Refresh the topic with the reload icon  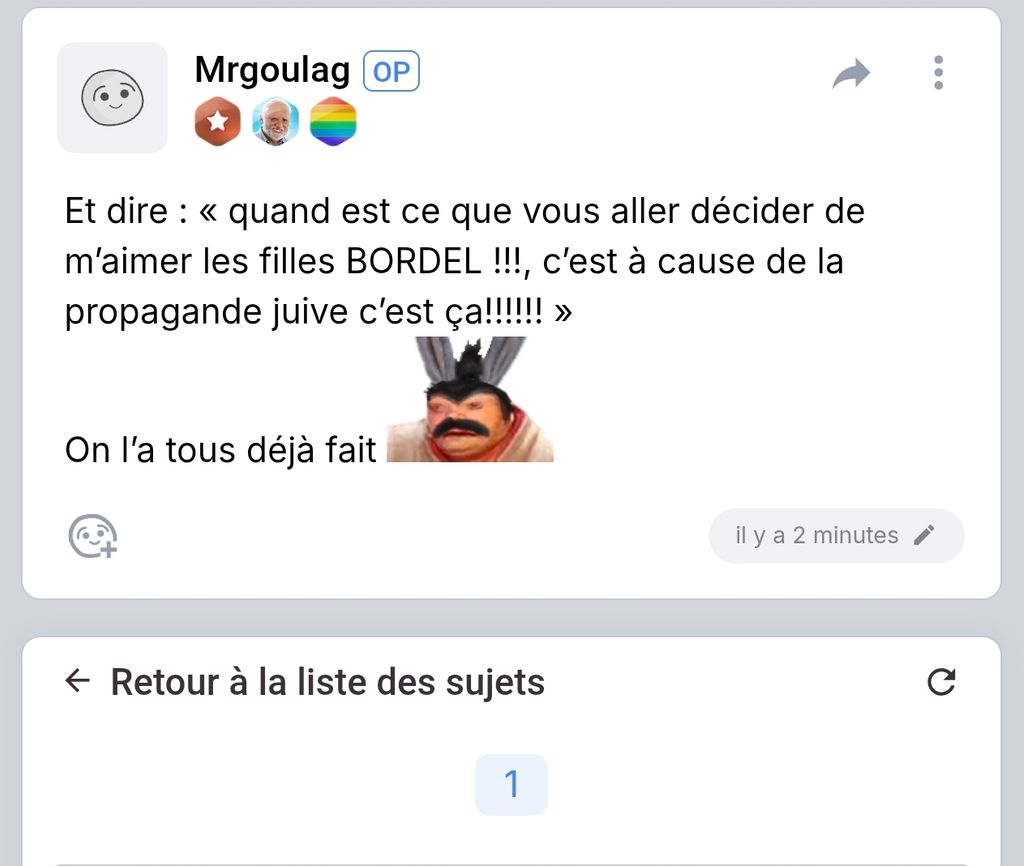tap(941, 682)
